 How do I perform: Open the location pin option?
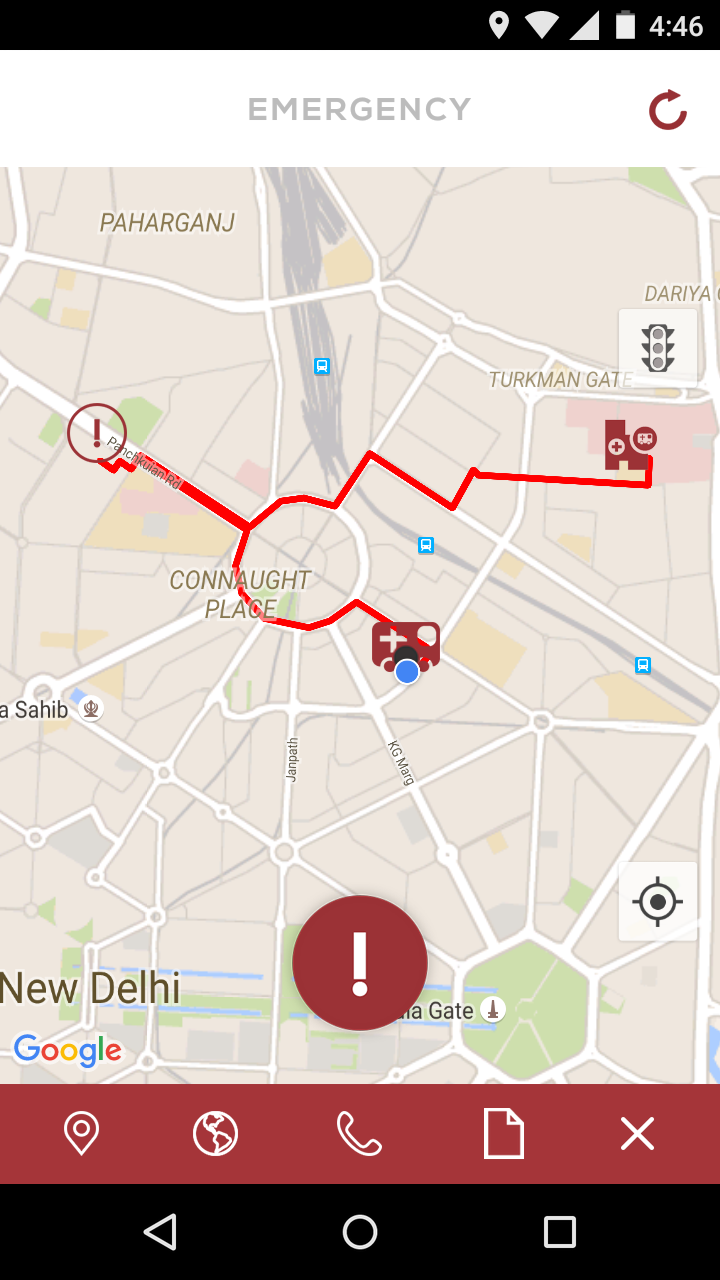pos(81,1134)
